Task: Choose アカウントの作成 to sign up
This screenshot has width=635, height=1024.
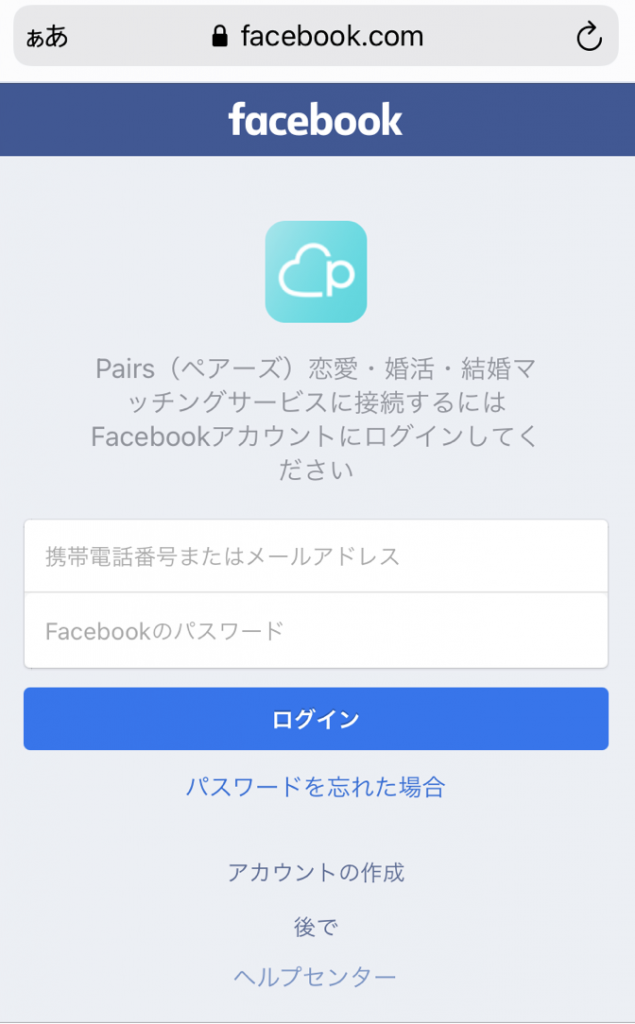Action: [x=316, y=872]
